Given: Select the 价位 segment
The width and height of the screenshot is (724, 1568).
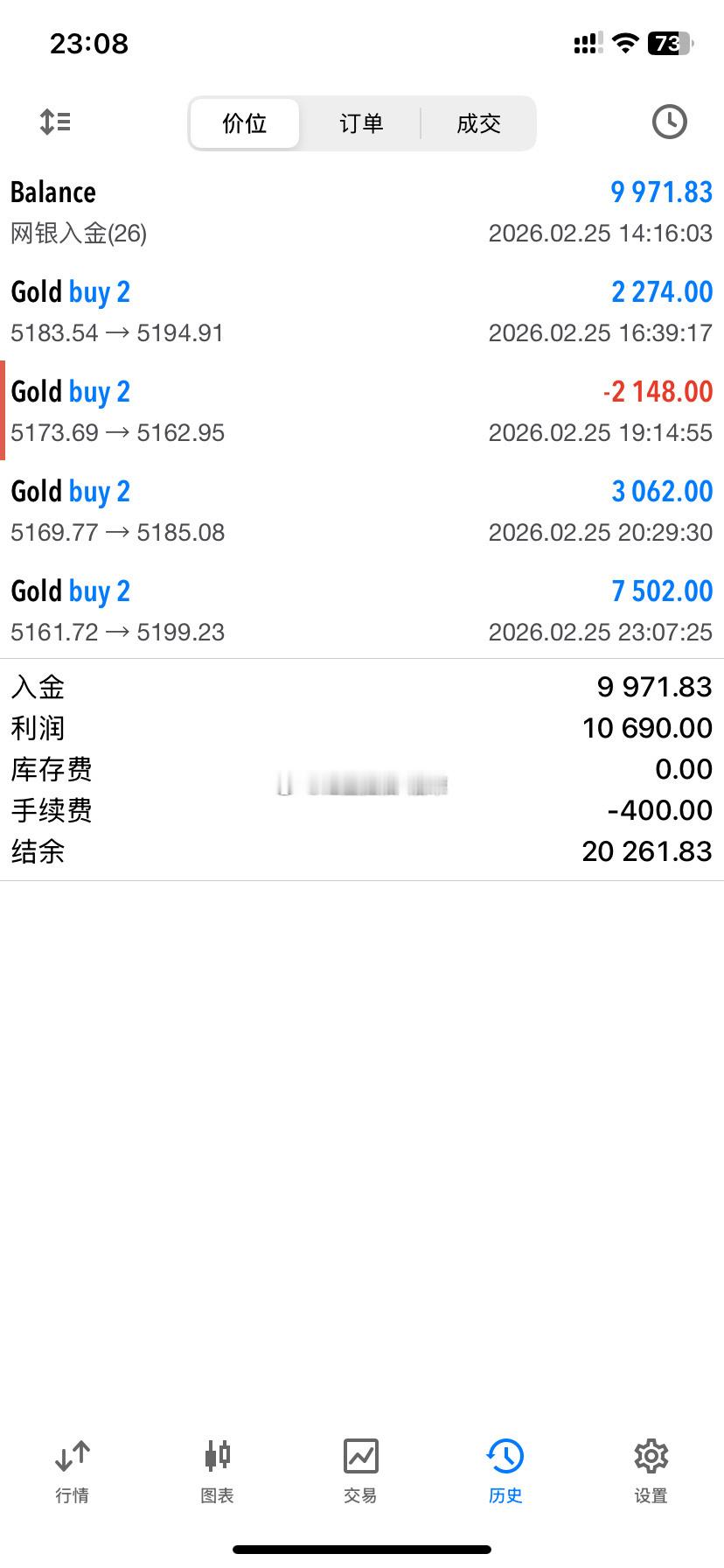Looking at the screenshot, I should pyautogui.click(x=245, y=123).
